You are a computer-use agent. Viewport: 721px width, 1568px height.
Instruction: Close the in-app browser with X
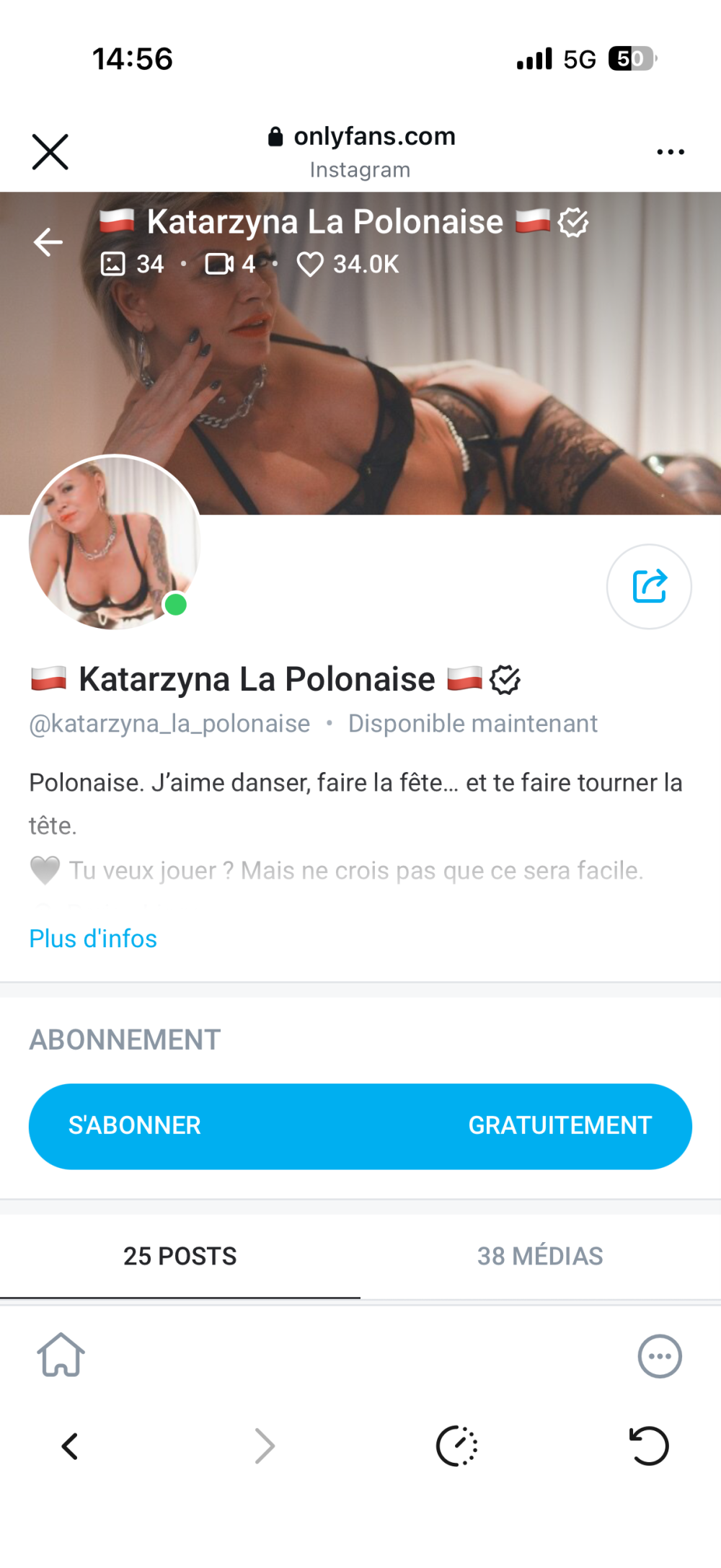coord(50,152)
